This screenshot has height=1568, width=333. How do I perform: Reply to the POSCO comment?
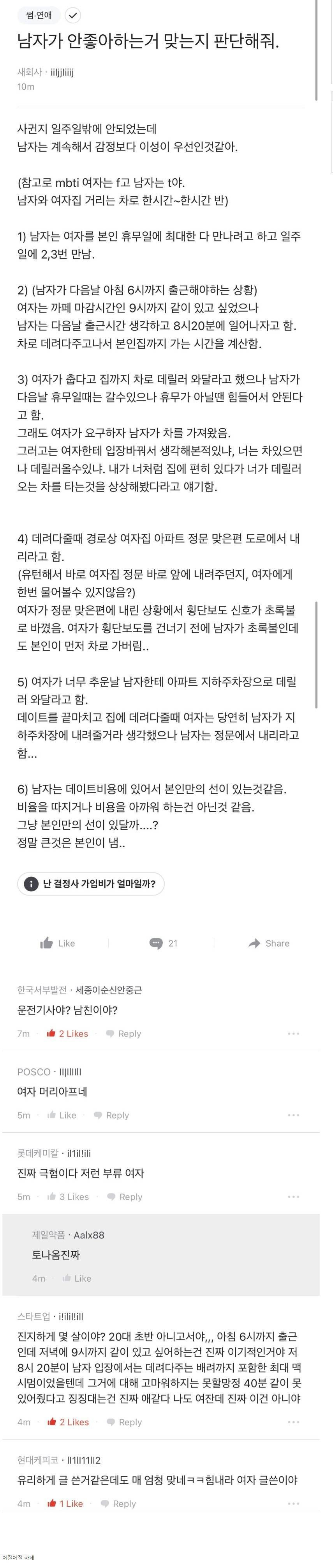pyautogui.click(x=111, y=1115)
